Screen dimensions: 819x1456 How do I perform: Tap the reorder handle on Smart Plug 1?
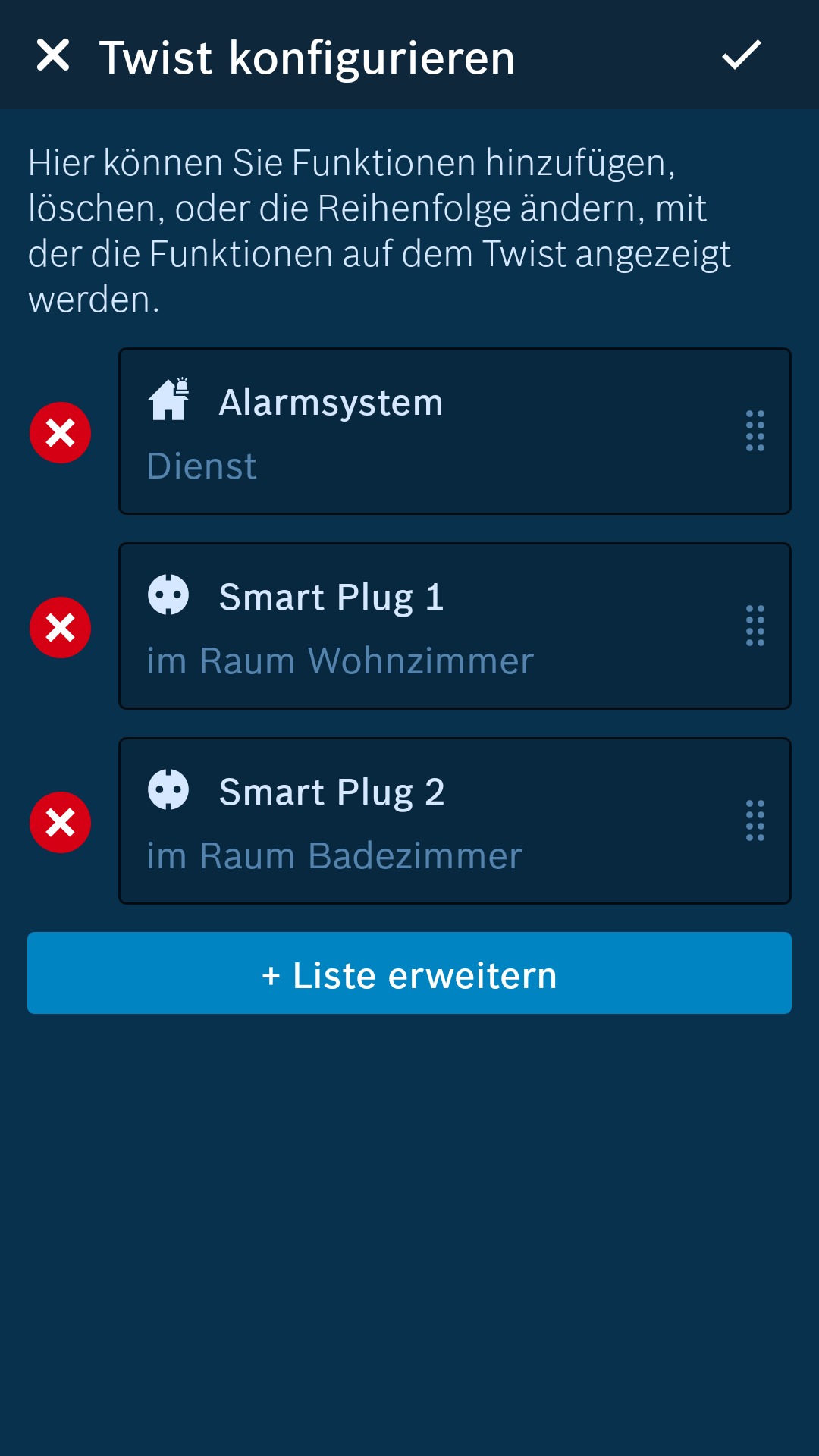[755, 626]
